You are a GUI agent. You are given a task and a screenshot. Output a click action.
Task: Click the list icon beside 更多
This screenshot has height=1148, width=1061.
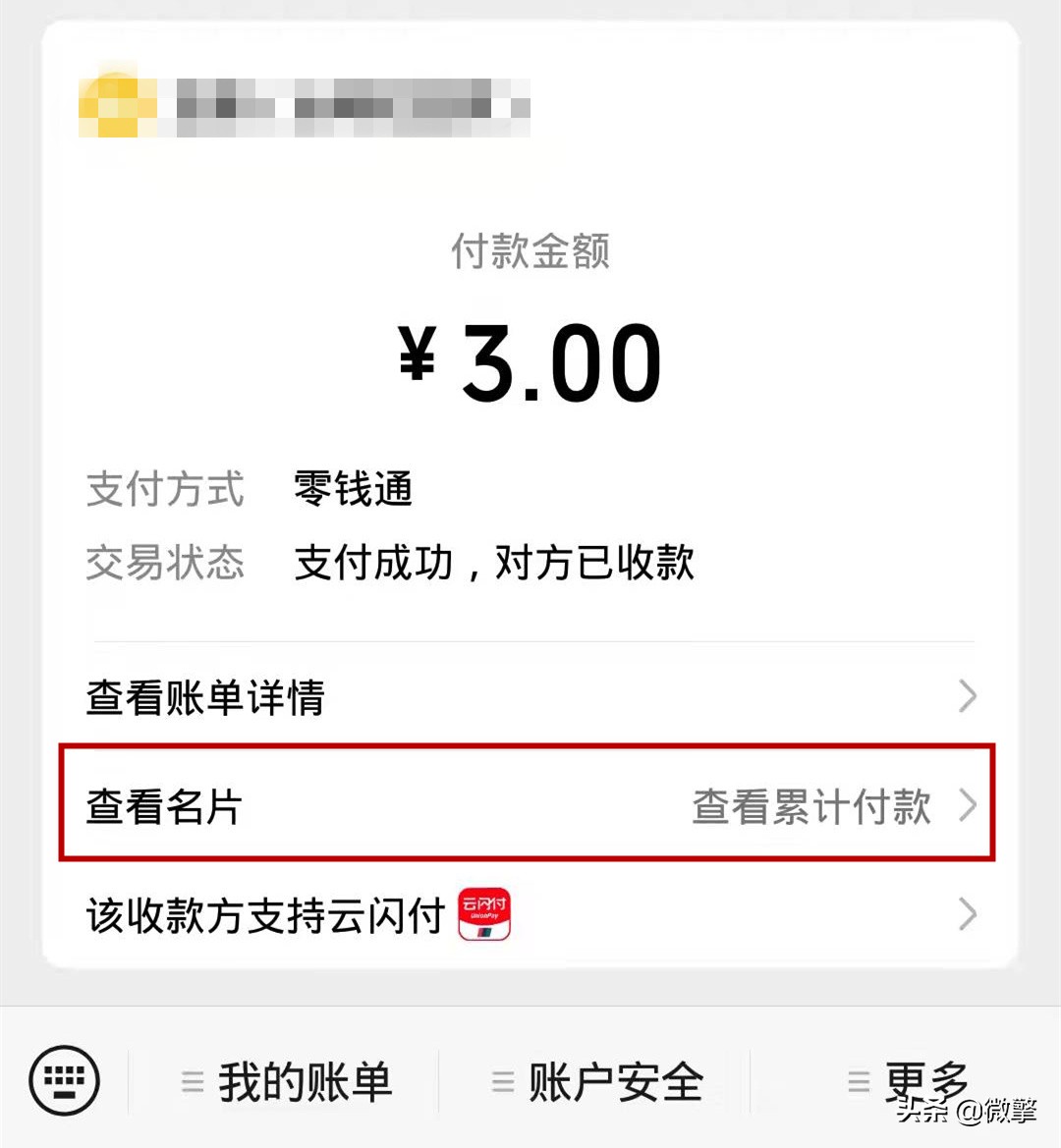tap(857, 1080)
